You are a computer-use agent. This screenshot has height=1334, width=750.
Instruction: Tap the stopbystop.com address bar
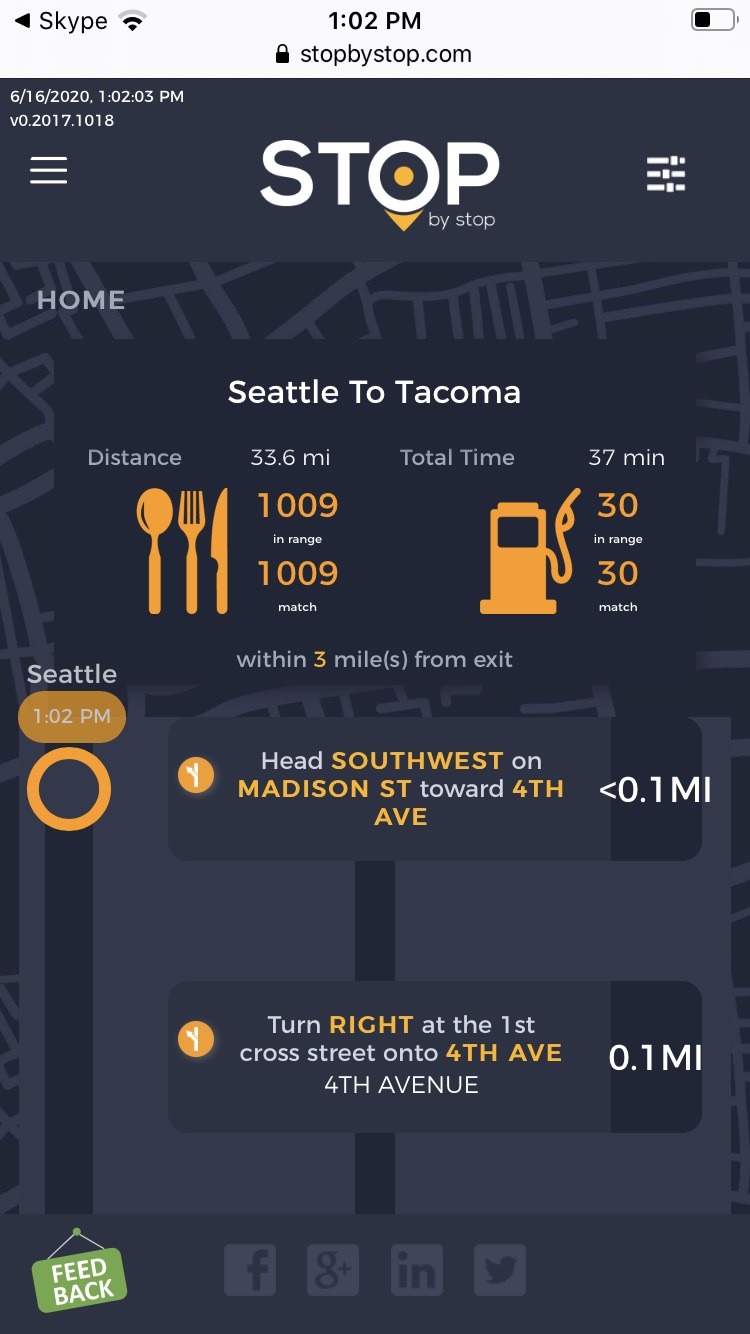[x=374, y=54]
